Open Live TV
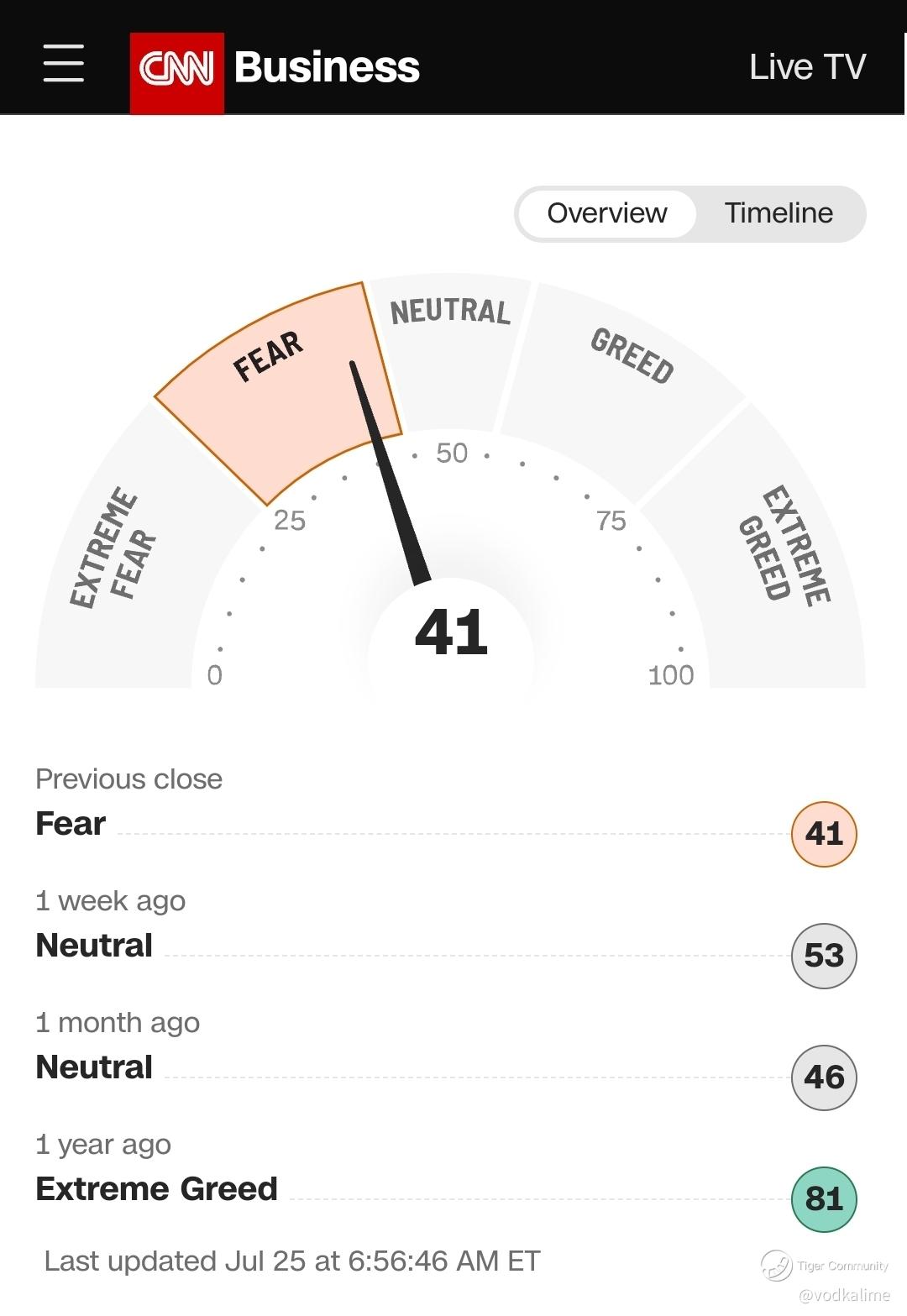This screenshot has height=1316, width=907. pos(807,66)
